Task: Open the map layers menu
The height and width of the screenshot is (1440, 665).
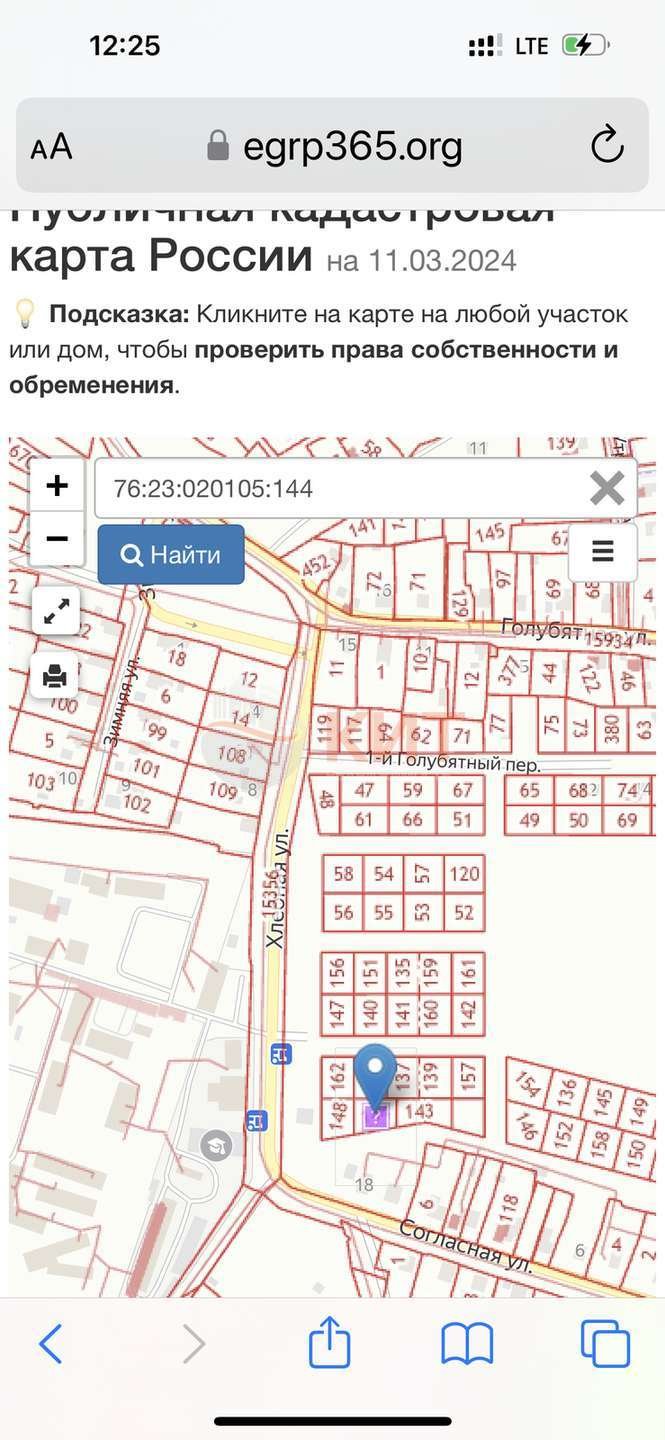Action: [602, 552]
